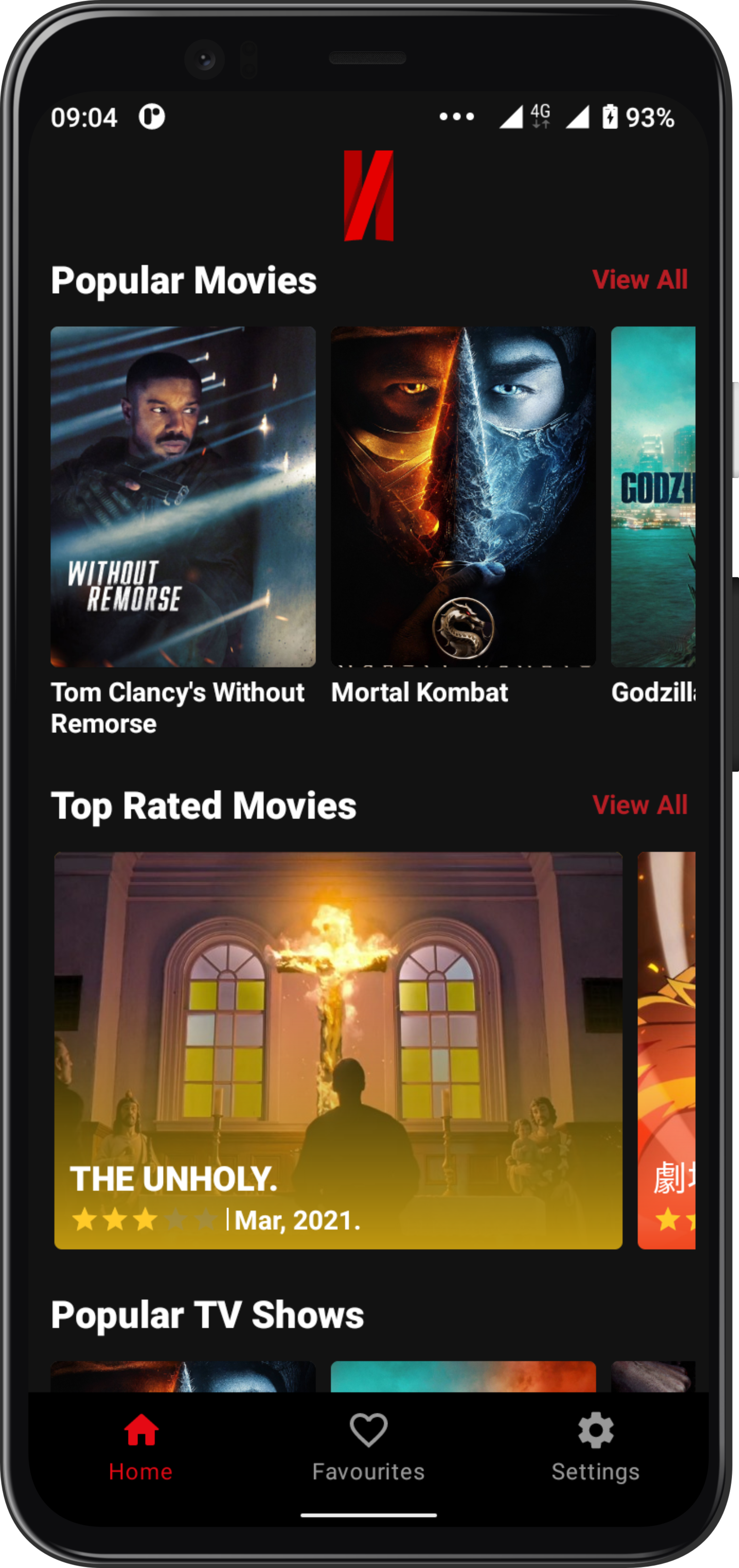Select the Godzilla movie poster

pyautogui.click(x=653, y=497)
